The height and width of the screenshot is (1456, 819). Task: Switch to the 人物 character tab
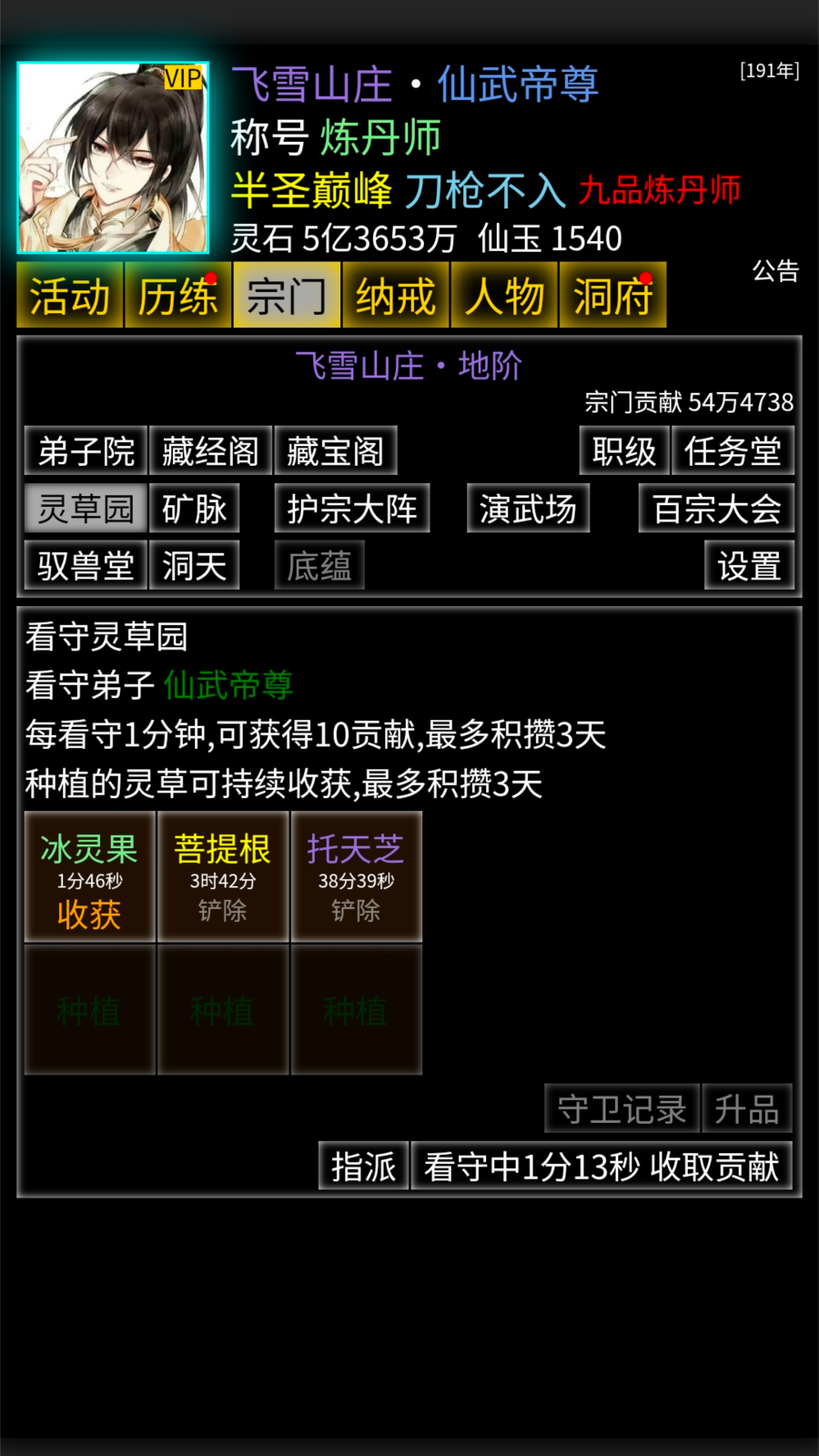click(503, 294)
